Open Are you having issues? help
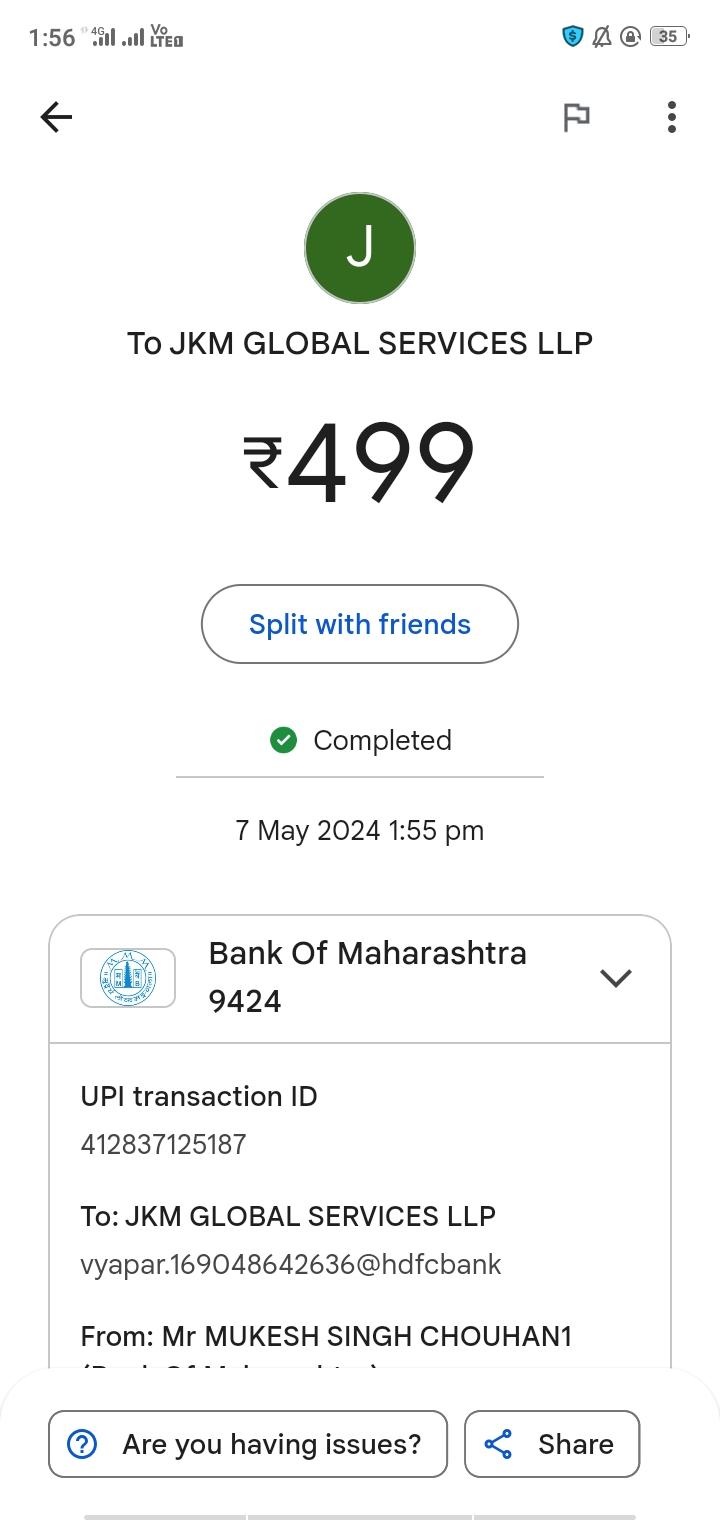This screenshot has width=720, height=1520. [248, 1444]
